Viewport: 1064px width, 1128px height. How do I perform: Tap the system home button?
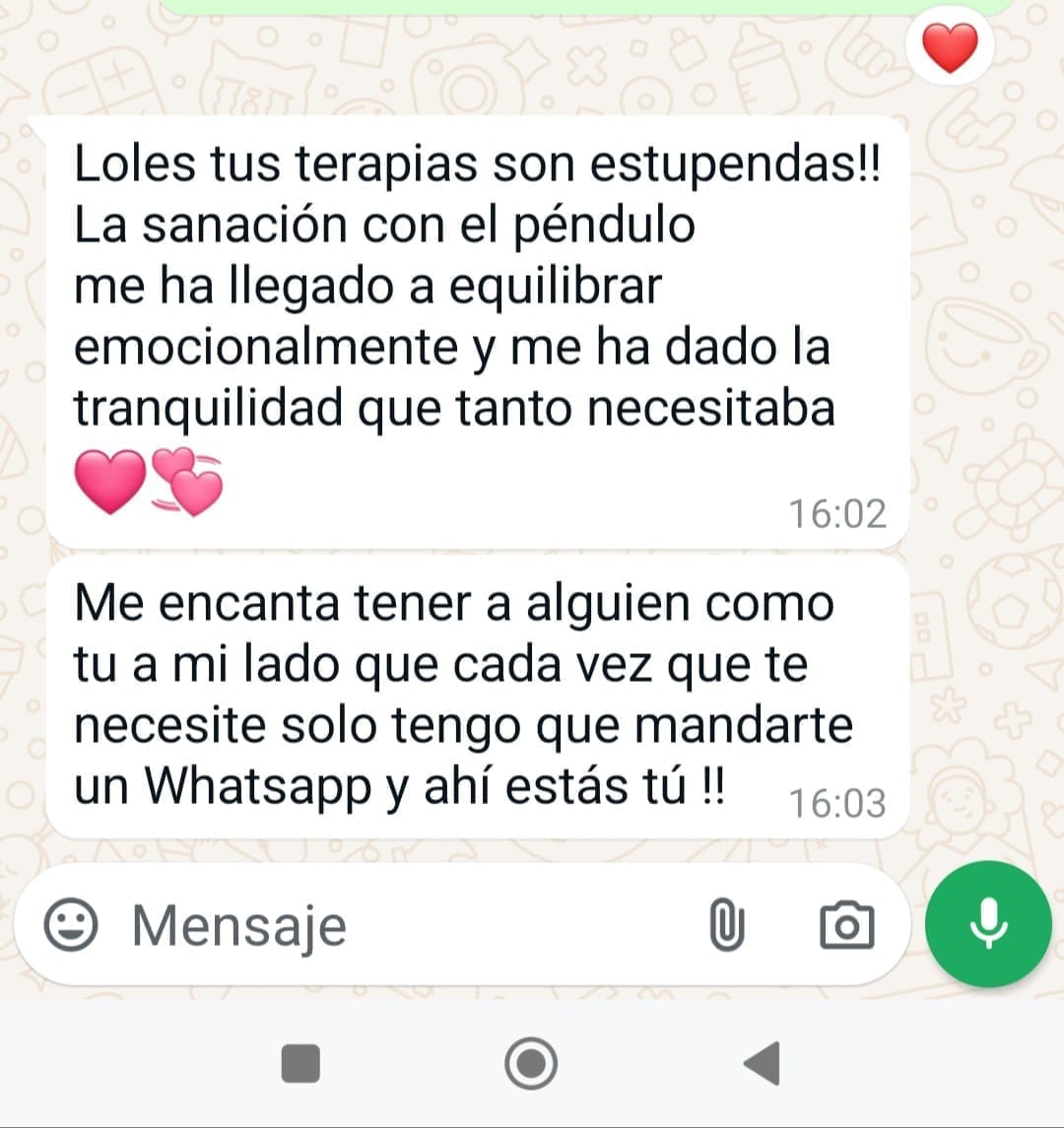[531, 1063]
